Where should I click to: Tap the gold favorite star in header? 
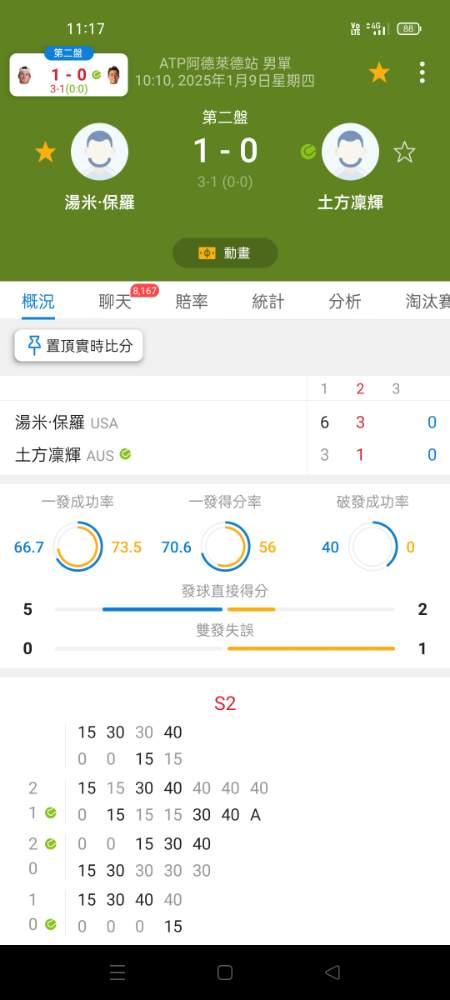(x=379, y=73)
